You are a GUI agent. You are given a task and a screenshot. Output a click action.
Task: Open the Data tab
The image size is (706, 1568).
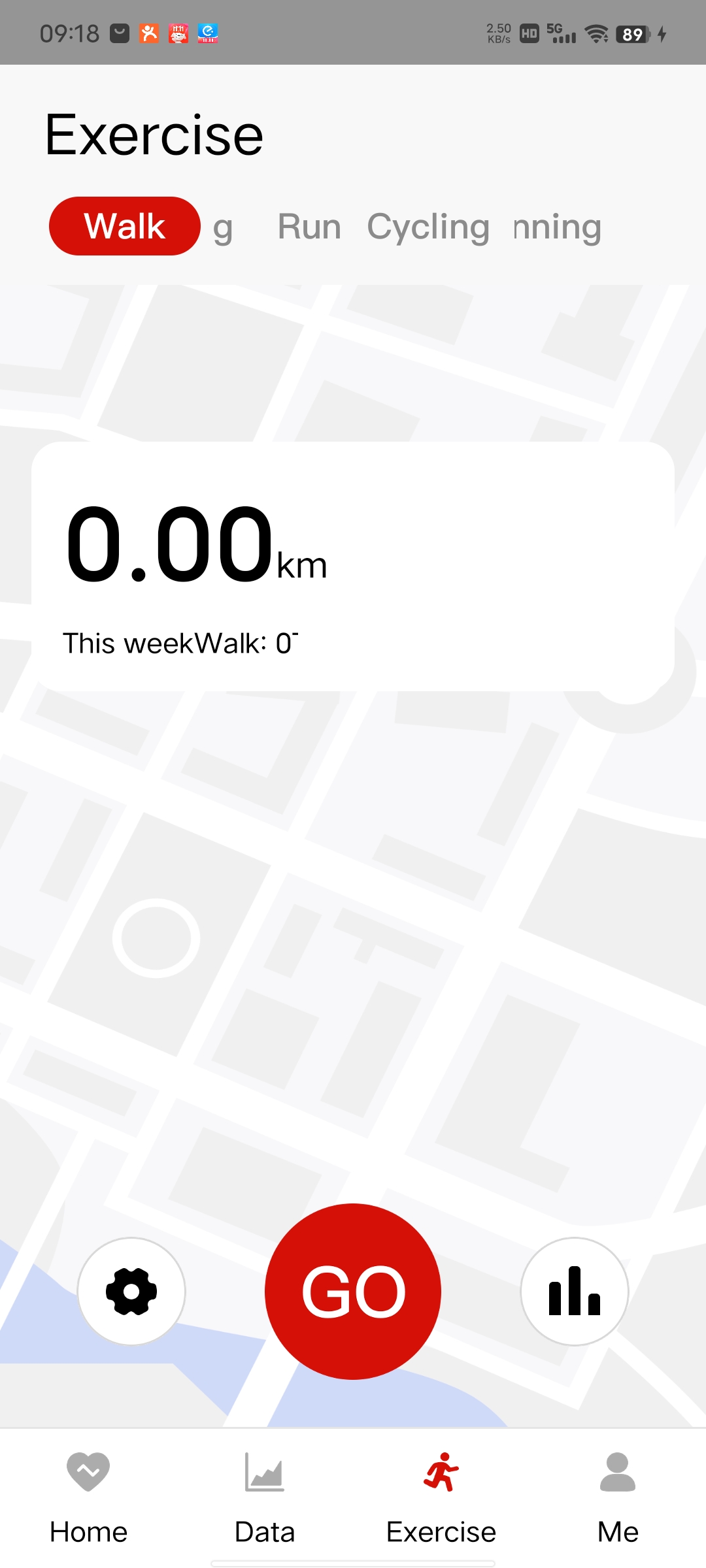click(x=265, y=1497)
